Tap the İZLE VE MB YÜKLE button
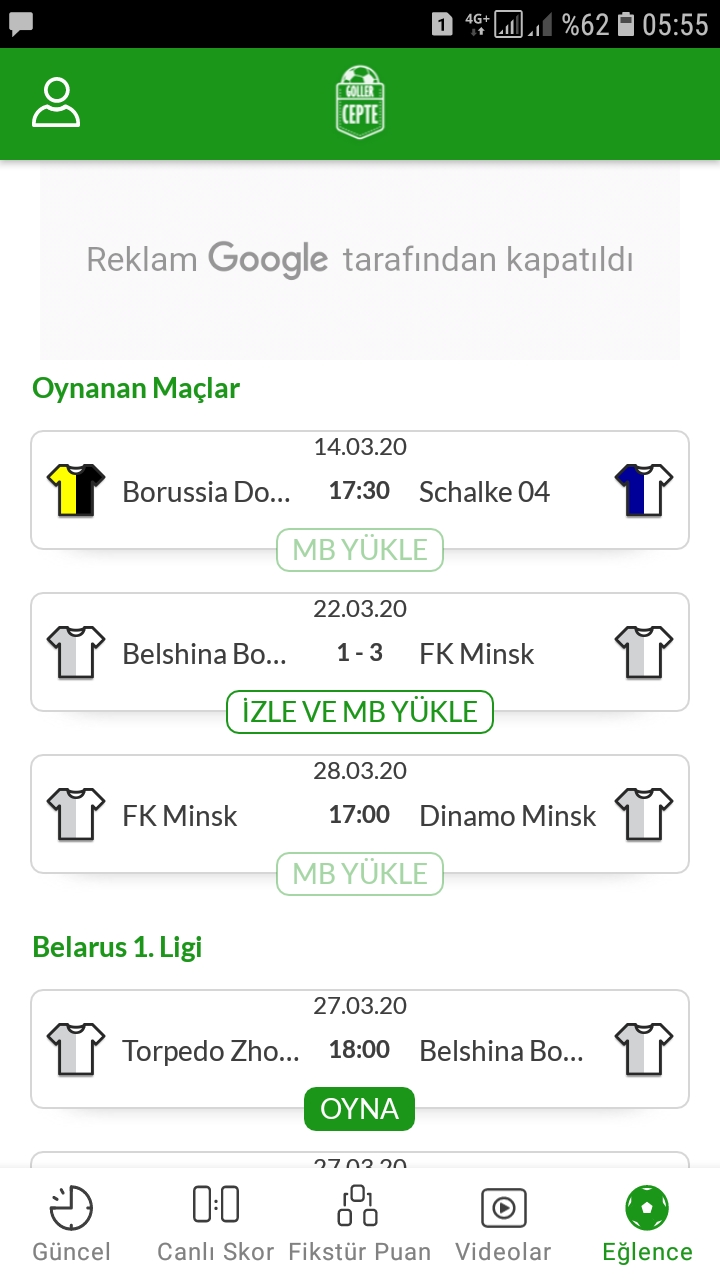 [x=360, y=712]
